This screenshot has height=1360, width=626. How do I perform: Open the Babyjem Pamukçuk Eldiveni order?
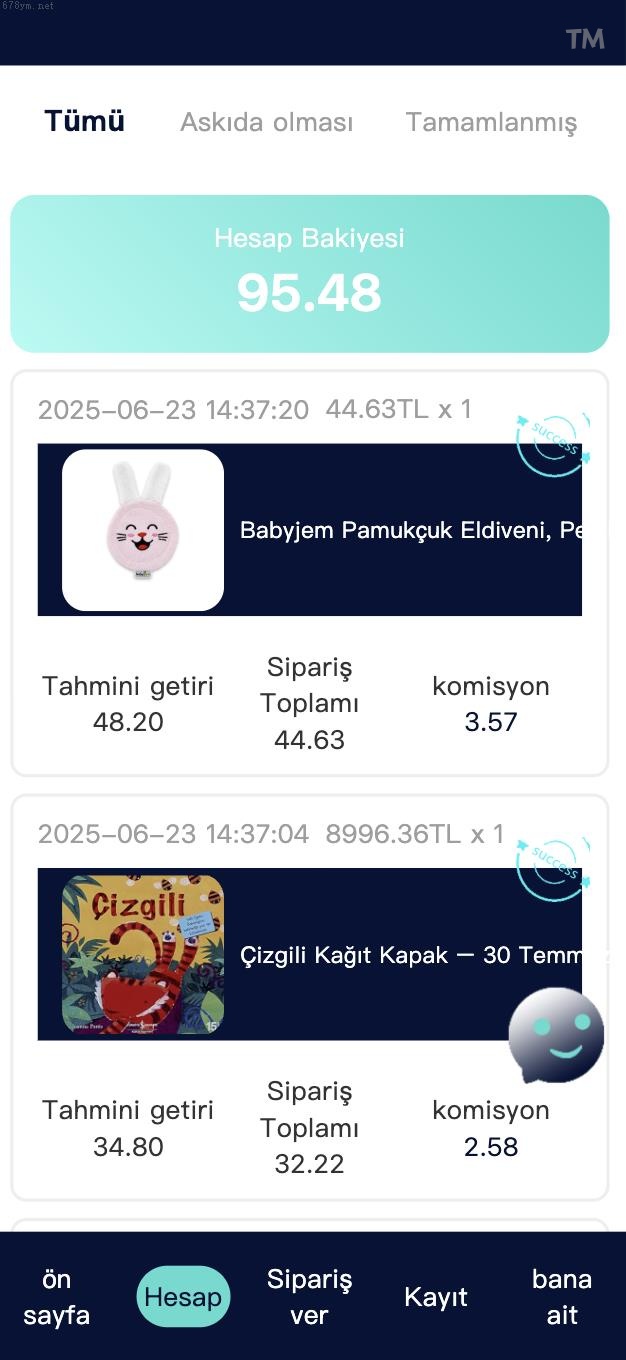(310, 530)
